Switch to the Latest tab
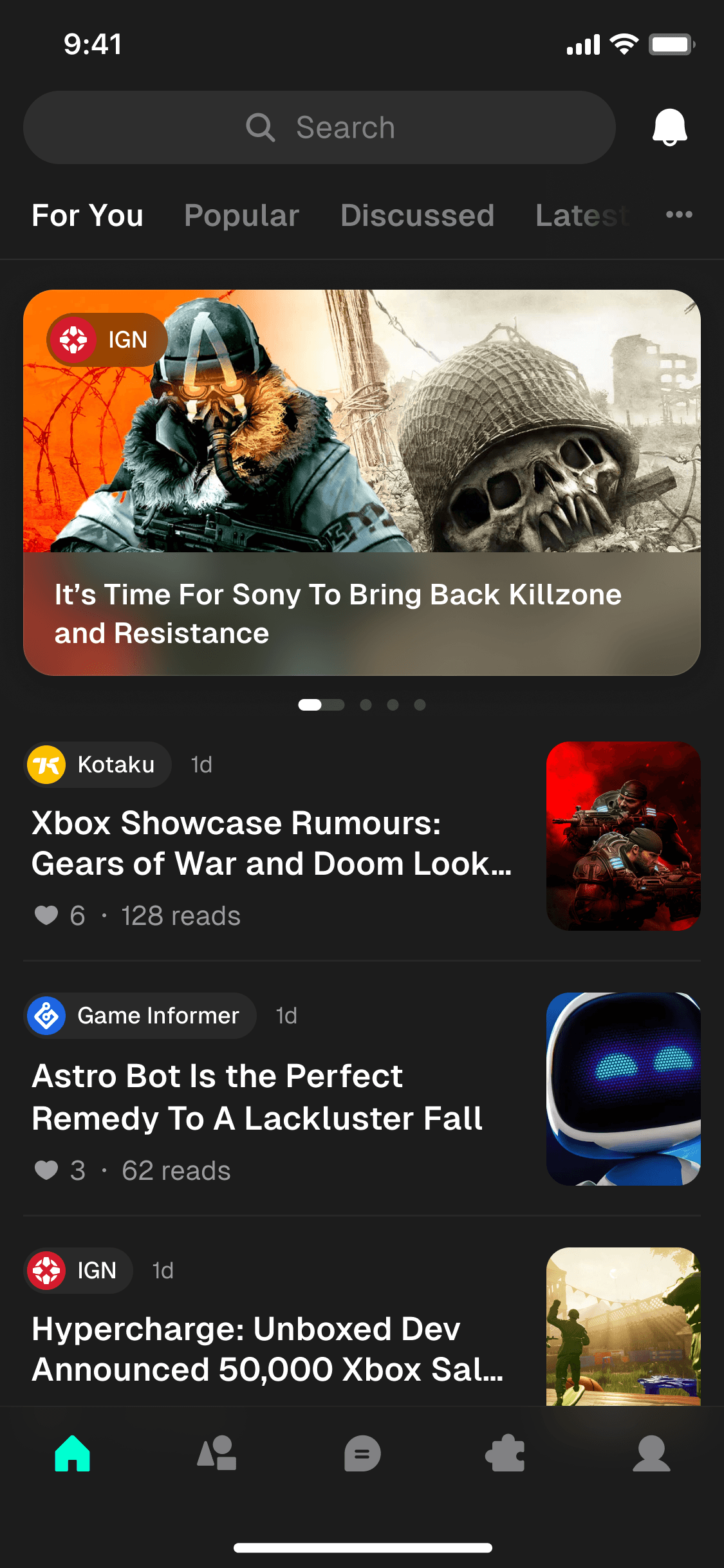Viewport: 724px width, 1568px height. tap(582, 215)
